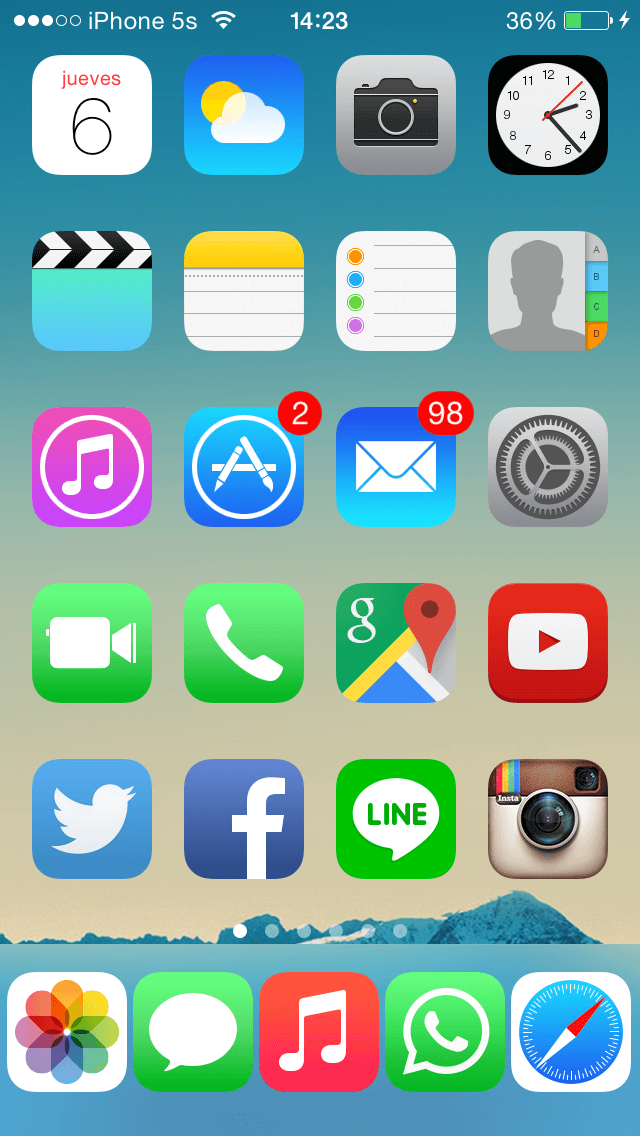Open the Settings gear app
This screenshot has width=640, height=1136.
tap(548, 467)
